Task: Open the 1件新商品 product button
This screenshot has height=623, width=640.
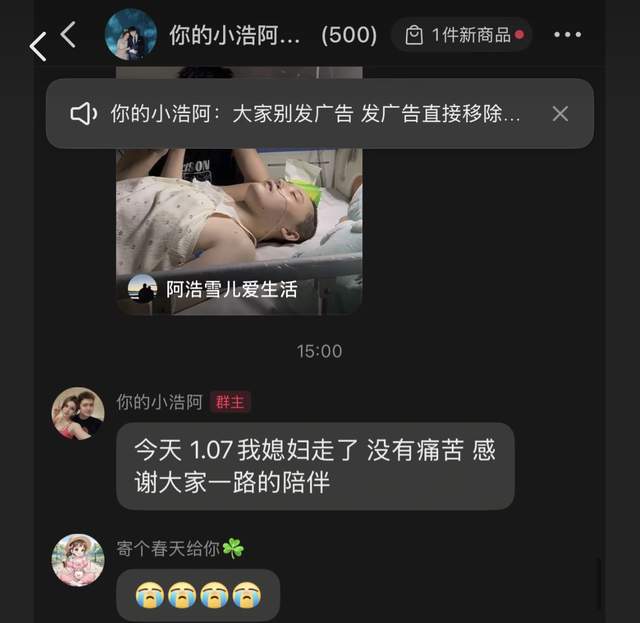Action: 464,35
